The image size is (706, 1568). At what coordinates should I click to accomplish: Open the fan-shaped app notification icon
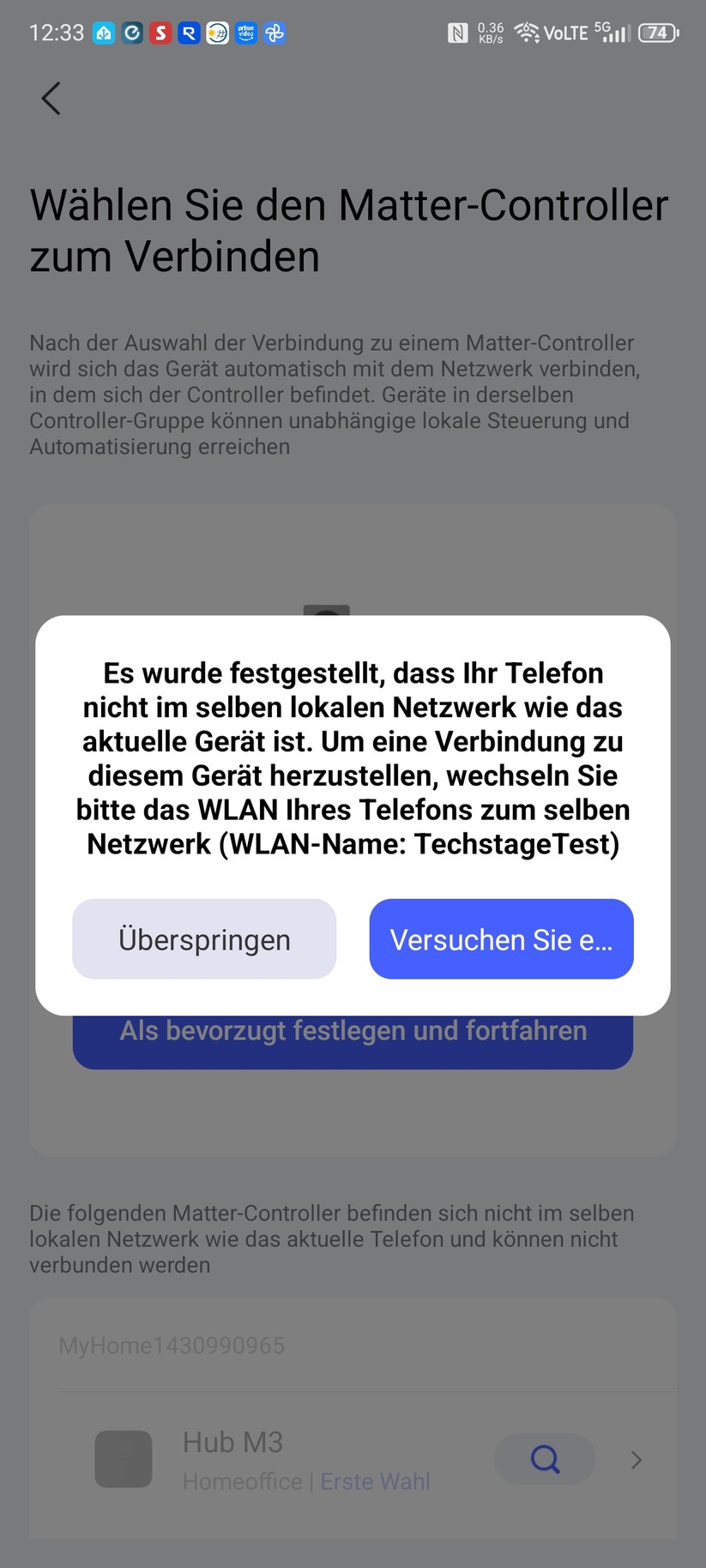pyautogui.click(x=275, y=33)
